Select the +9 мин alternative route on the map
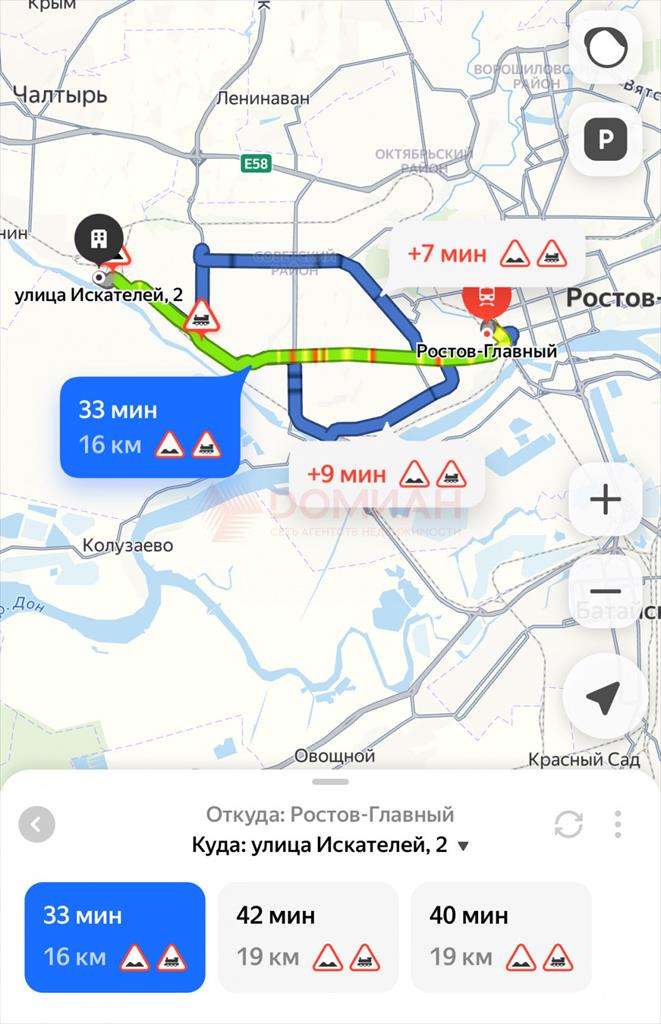The height and width of the screenshot is (1024, 661). pyautogui.click(x=386, y=473)
